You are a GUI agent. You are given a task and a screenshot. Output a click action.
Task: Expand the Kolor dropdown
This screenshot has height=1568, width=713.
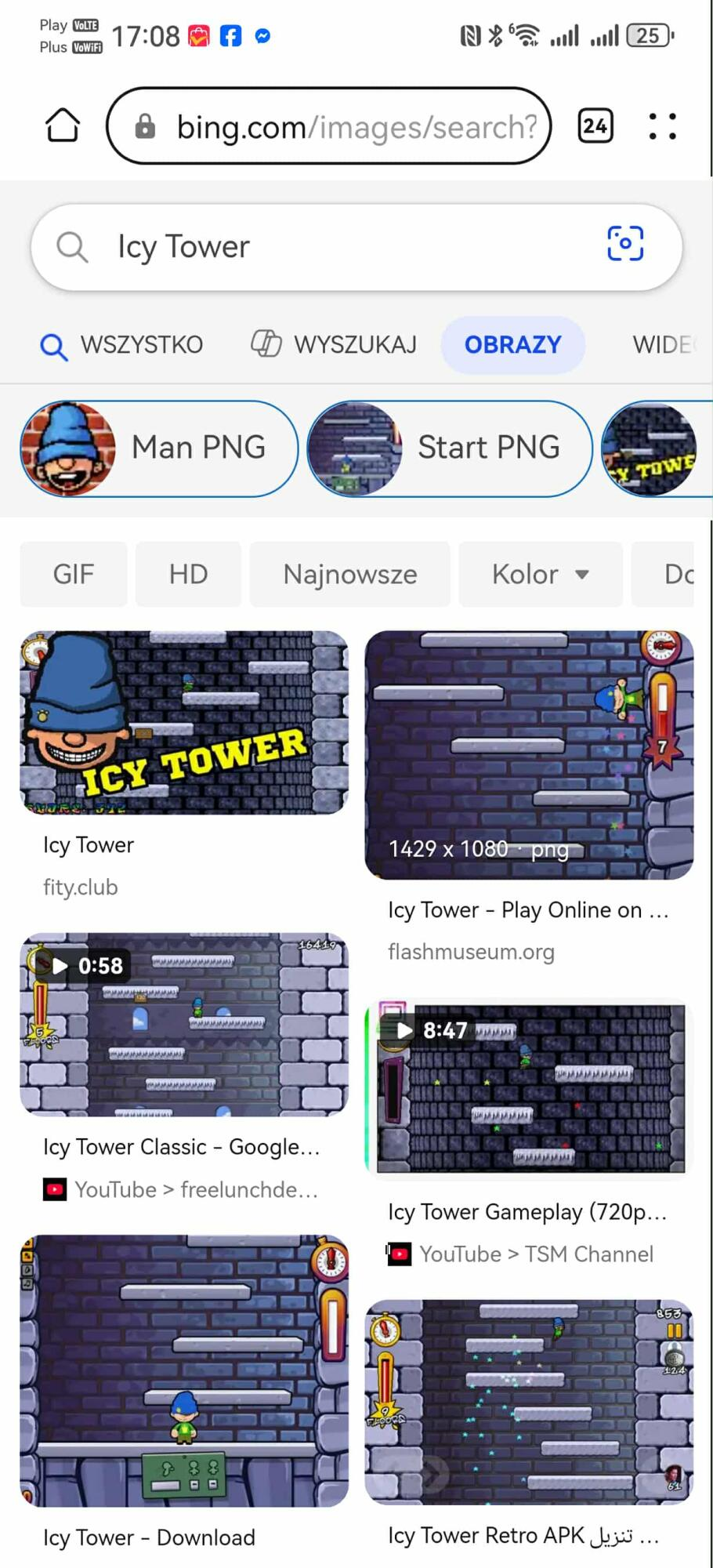[540, 574]
